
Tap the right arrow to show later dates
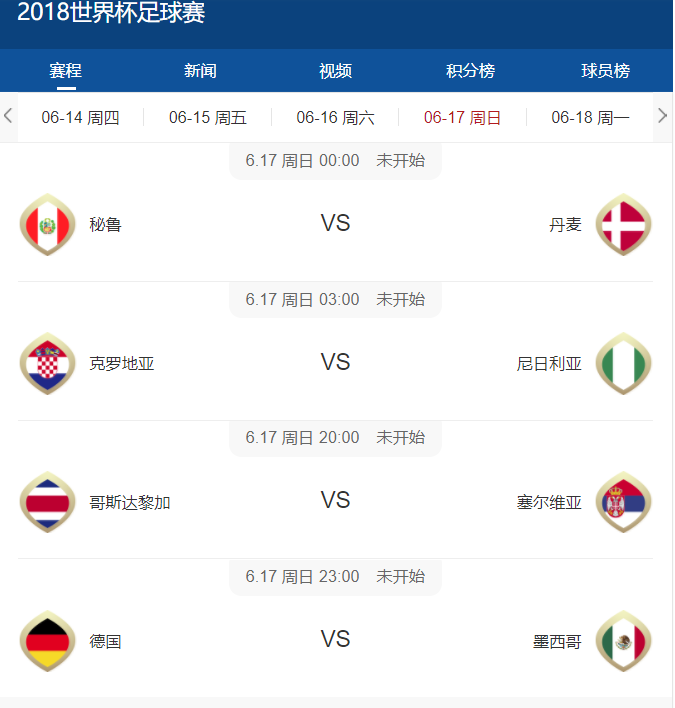tap(662, 116)
